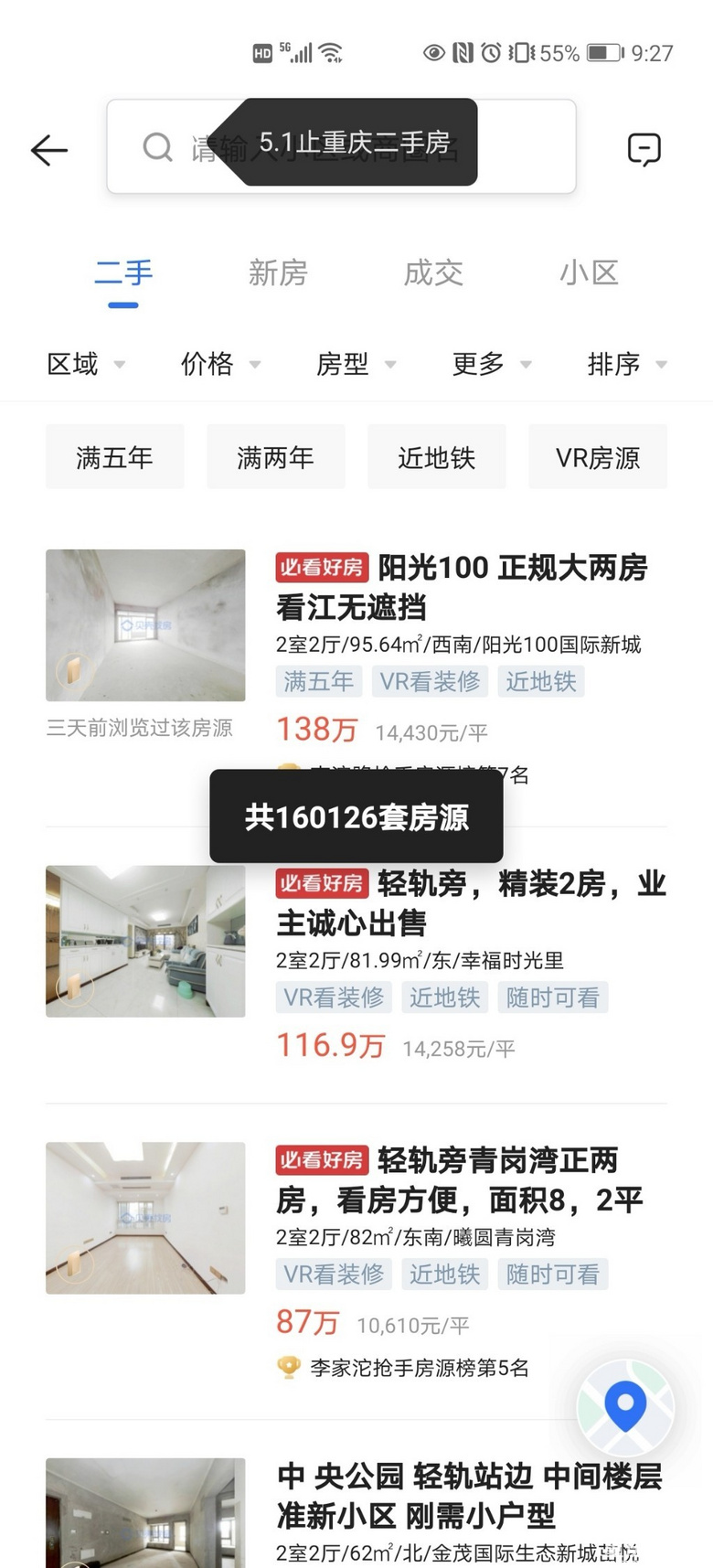
Task: Switch to the 新房 tab
Action: point(278,272)
